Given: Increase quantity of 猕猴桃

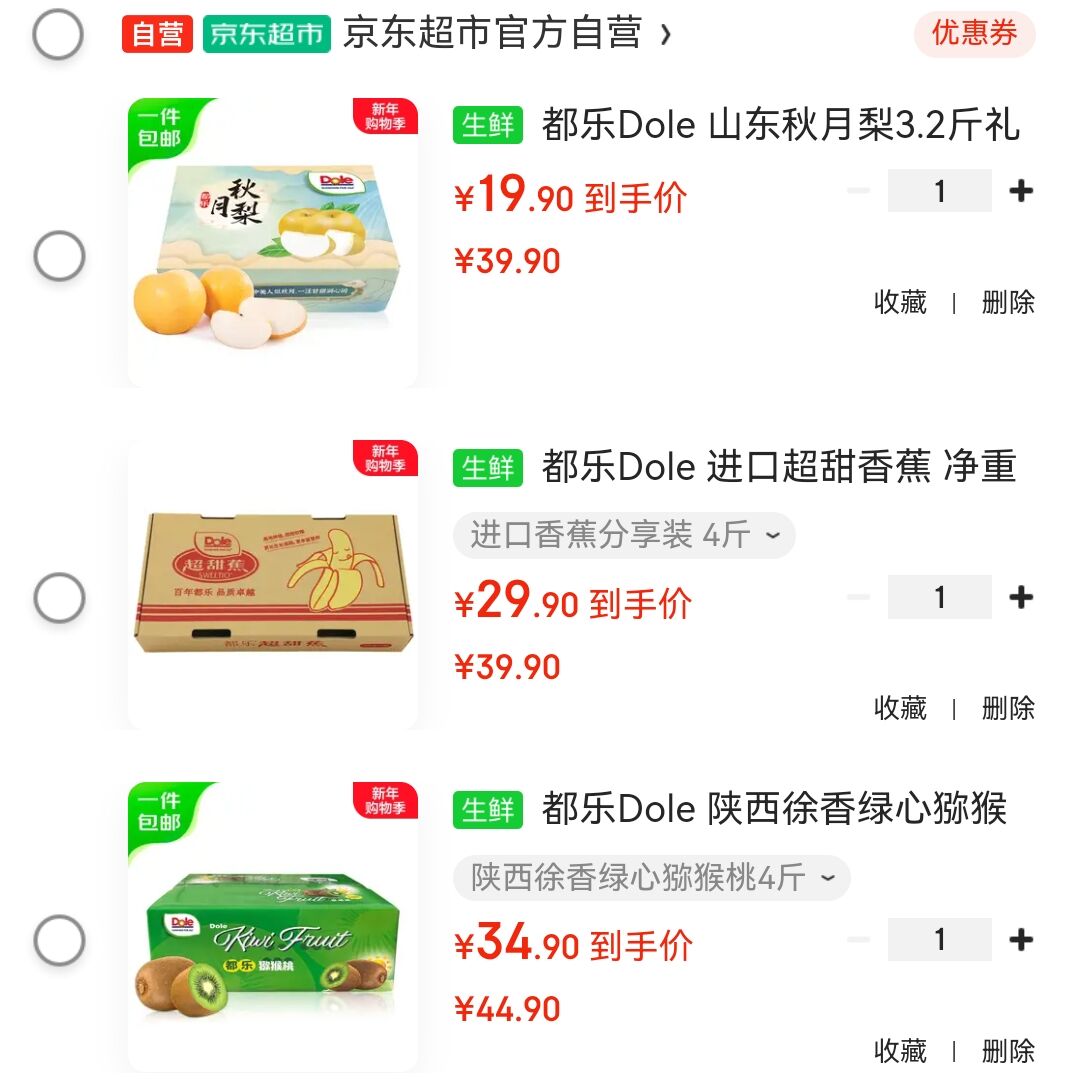Looking at the screenshot, I should tap(1020, 940).
